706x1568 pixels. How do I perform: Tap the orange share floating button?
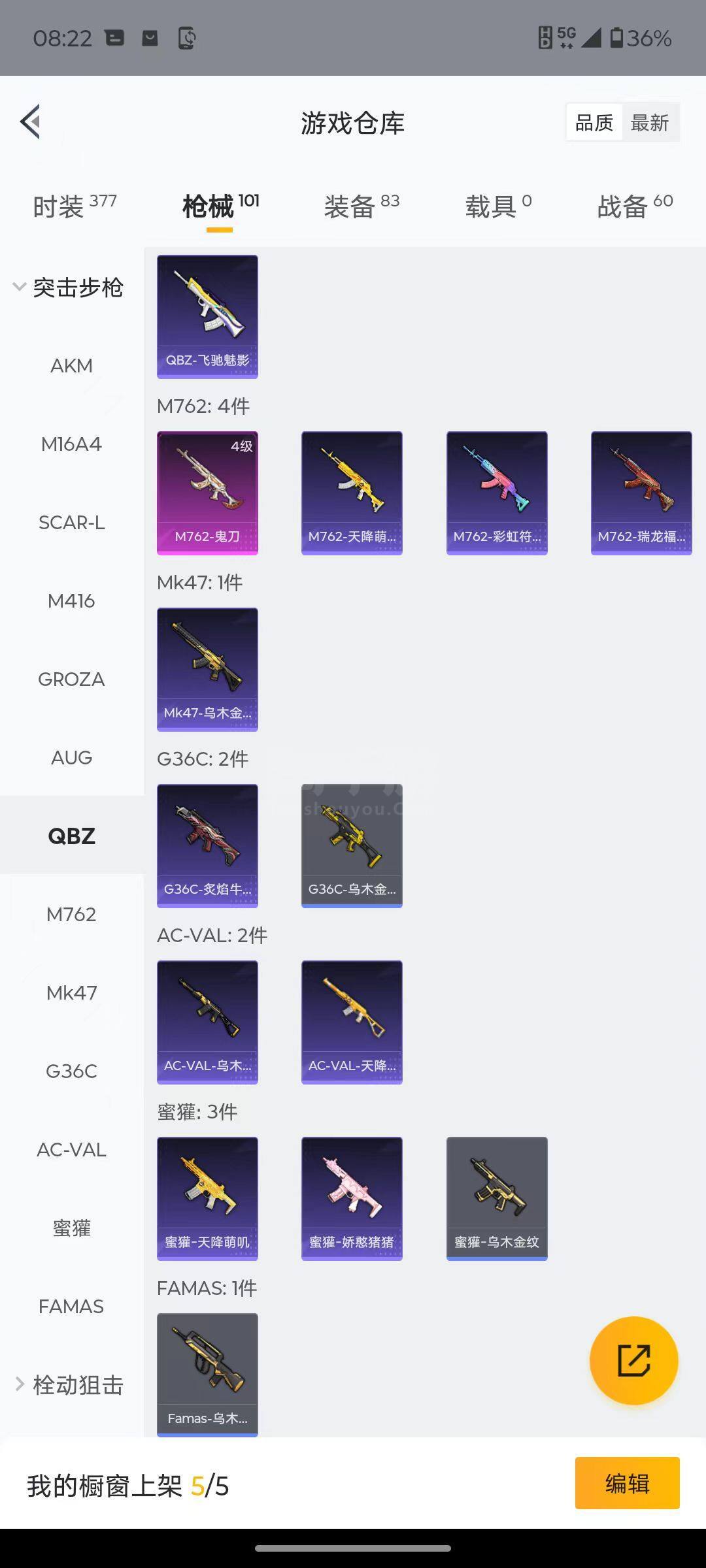633,1361
